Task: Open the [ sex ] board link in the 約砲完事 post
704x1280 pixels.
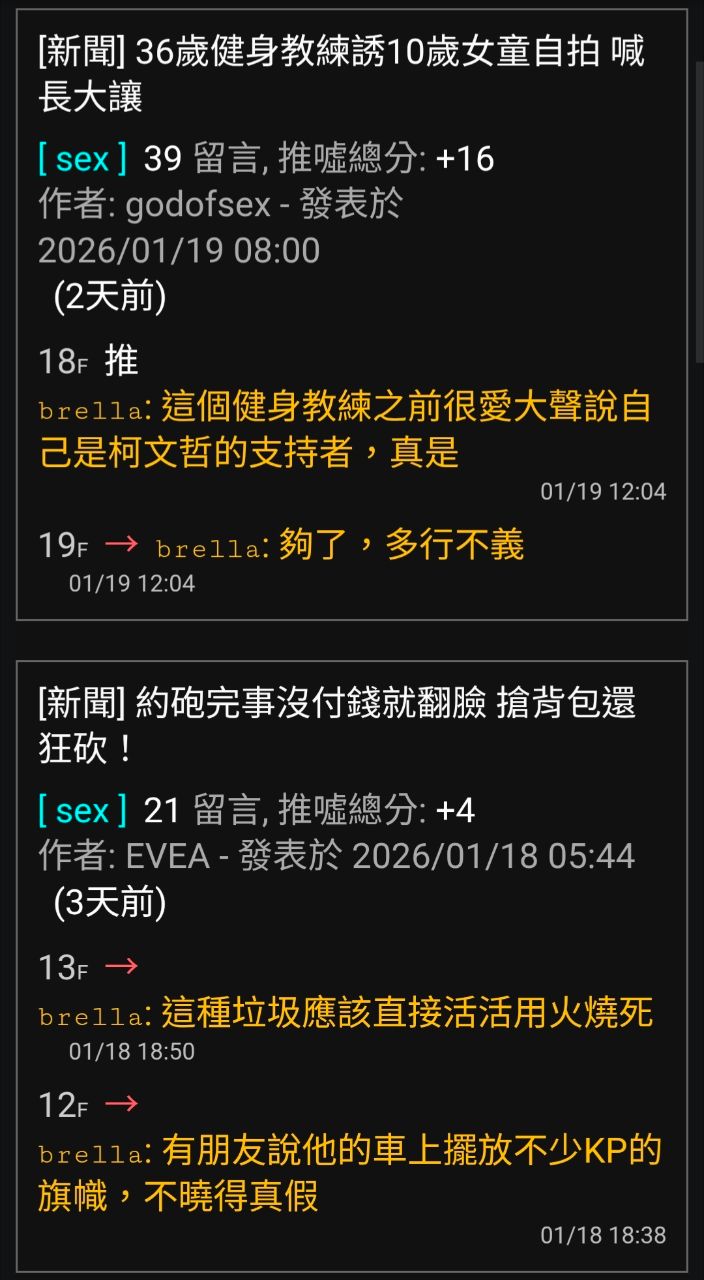Action: click(83, 810)
